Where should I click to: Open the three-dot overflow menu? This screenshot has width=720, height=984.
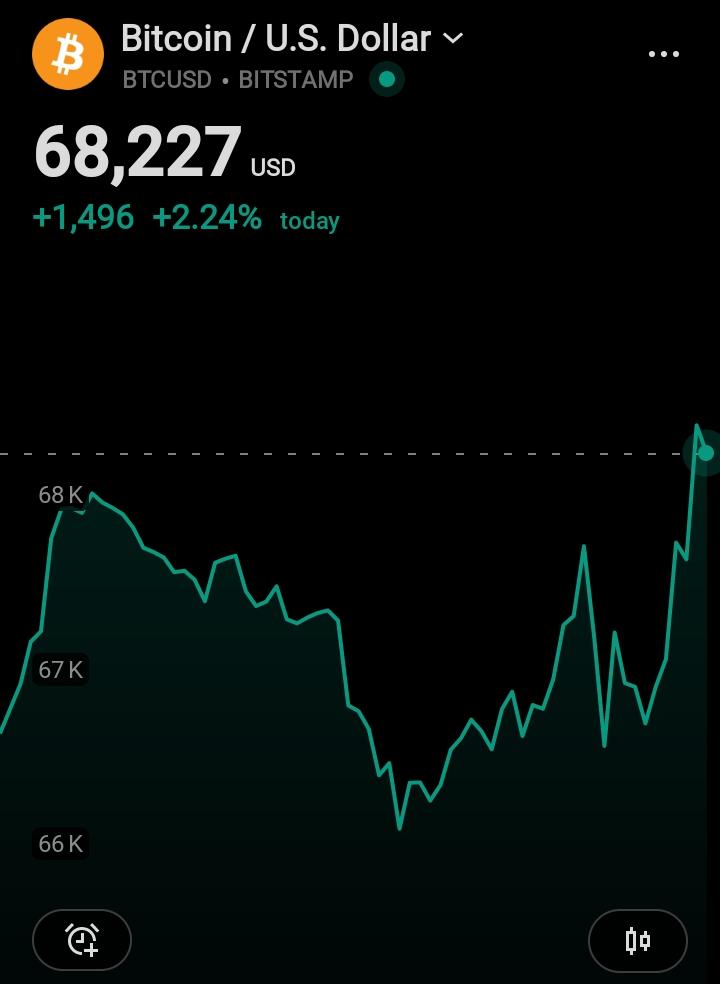[x=664, y=54]
